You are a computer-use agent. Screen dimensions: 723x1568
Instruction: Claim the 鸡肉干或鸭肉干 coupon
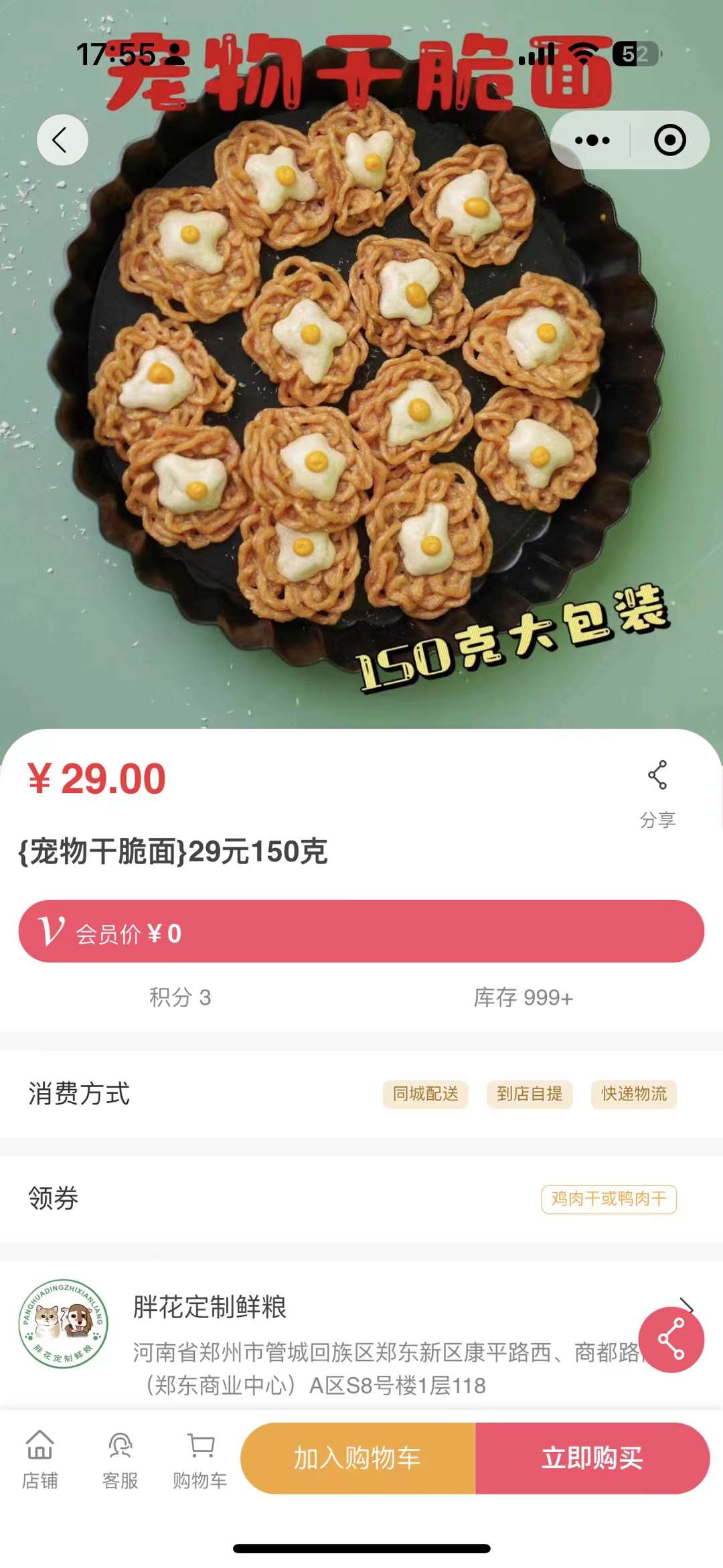(609, 1198)
